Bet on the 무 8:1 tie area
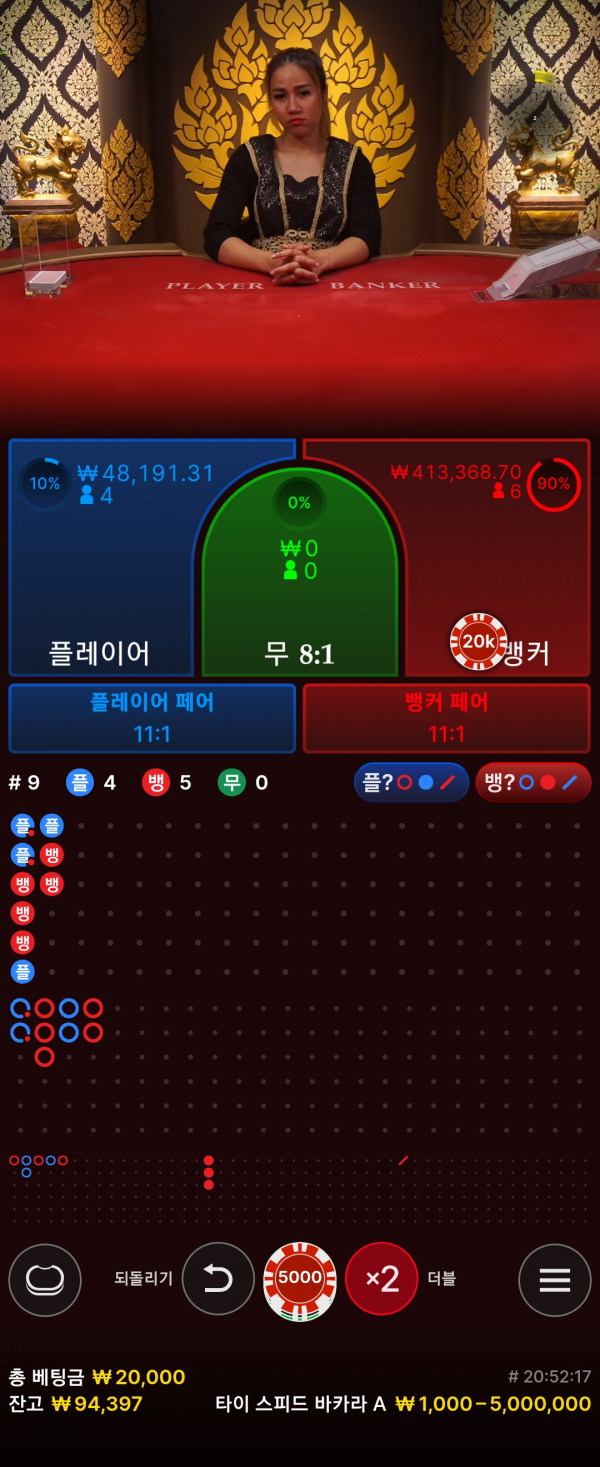 point(300,600)
